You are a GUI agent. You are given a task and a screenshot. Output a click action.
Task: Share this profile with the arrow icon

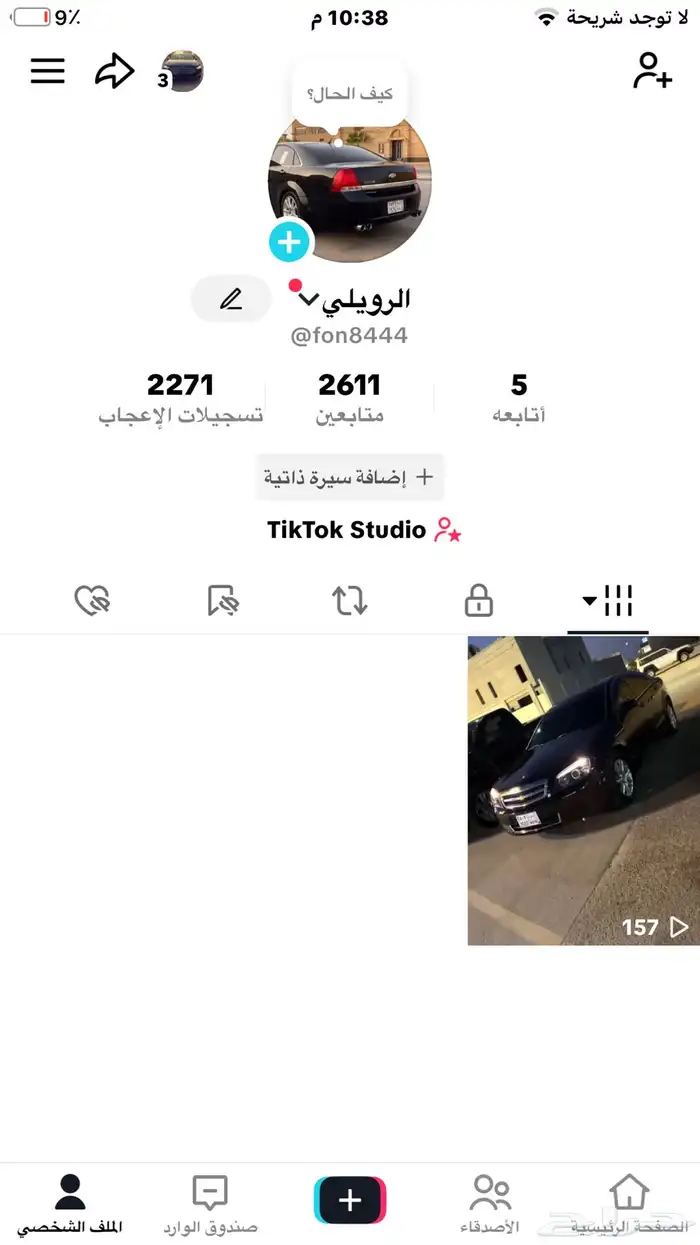point(114,71)
